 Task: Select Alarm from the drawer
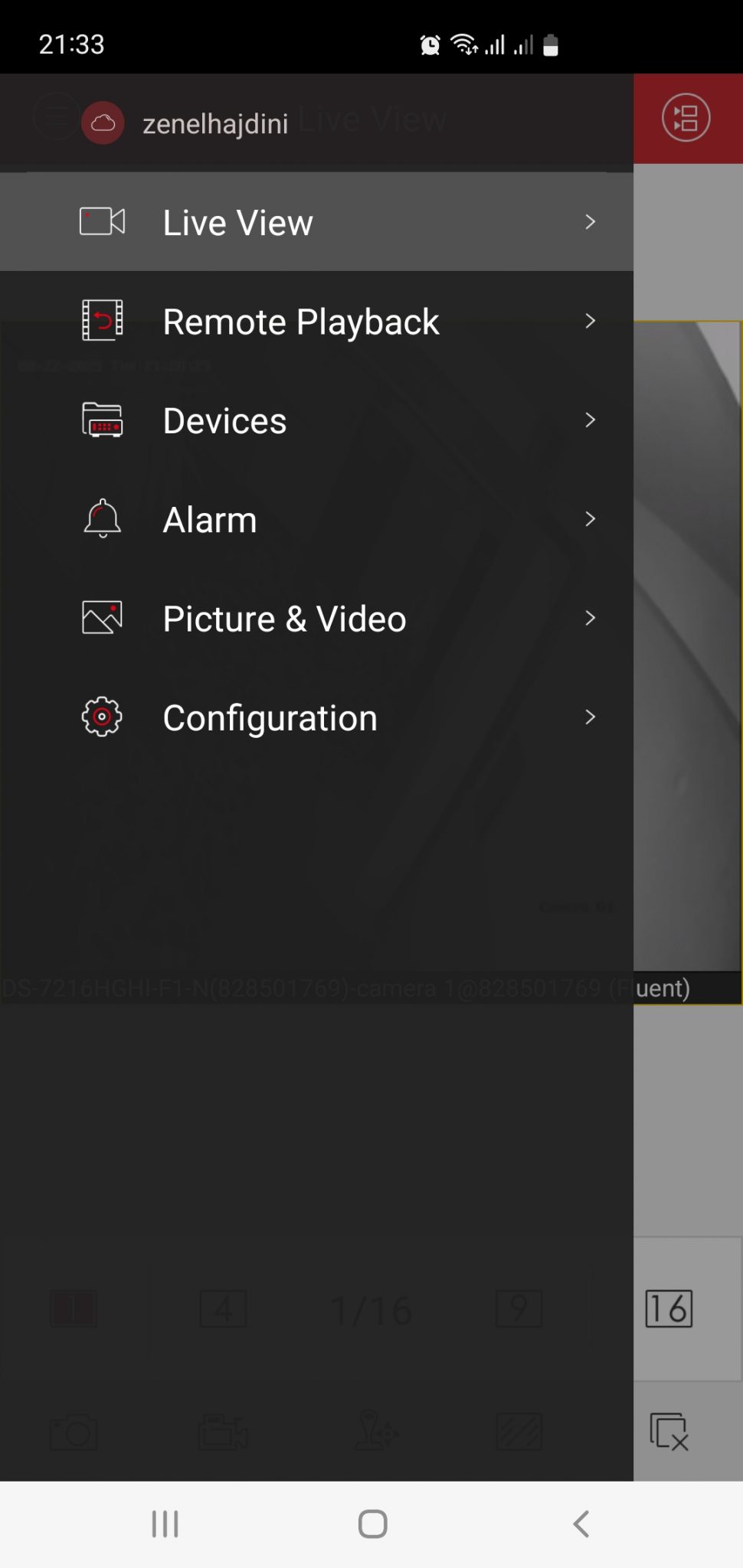(316, 519)
